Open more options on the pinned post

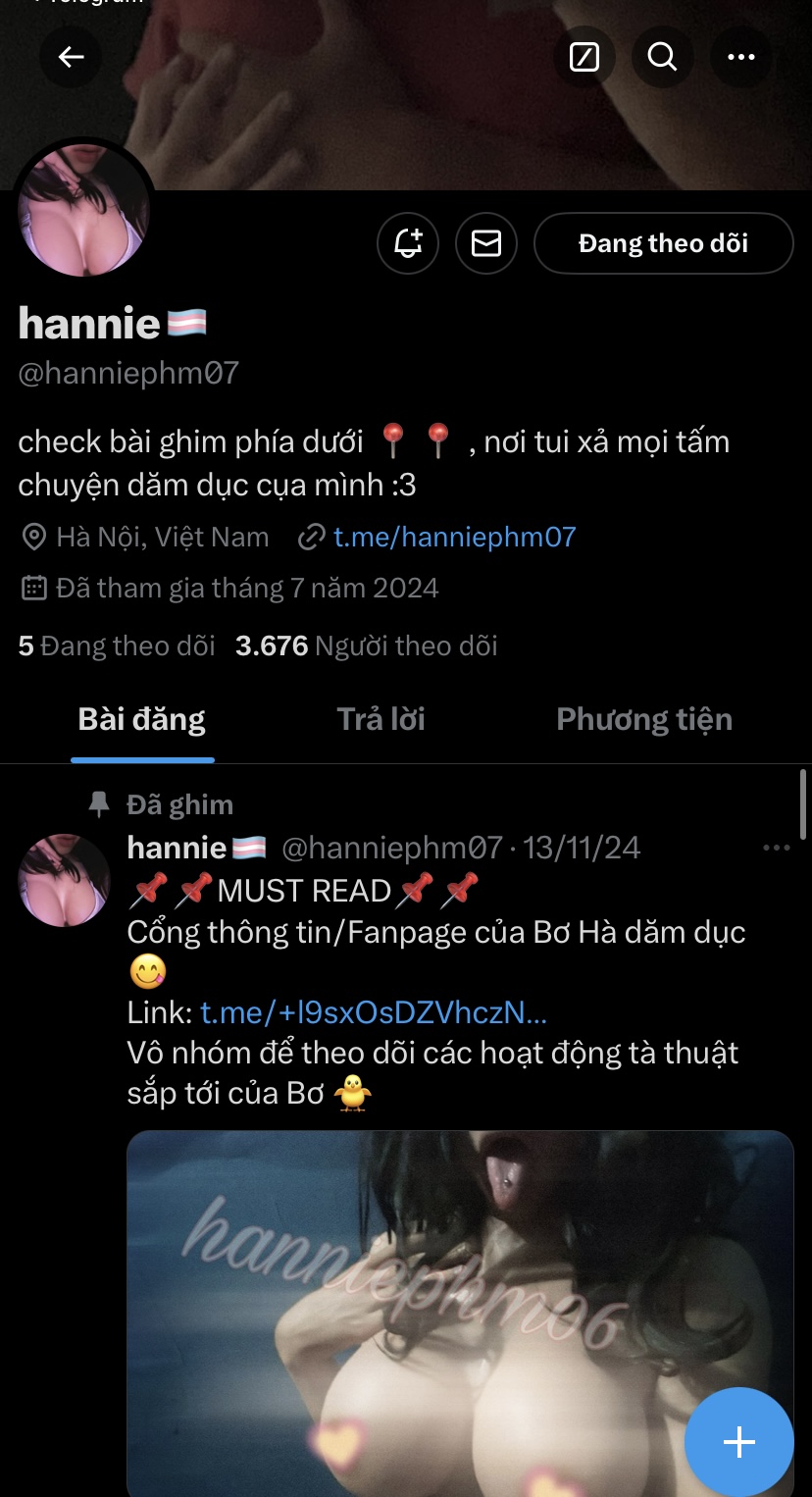click(776, 848)
